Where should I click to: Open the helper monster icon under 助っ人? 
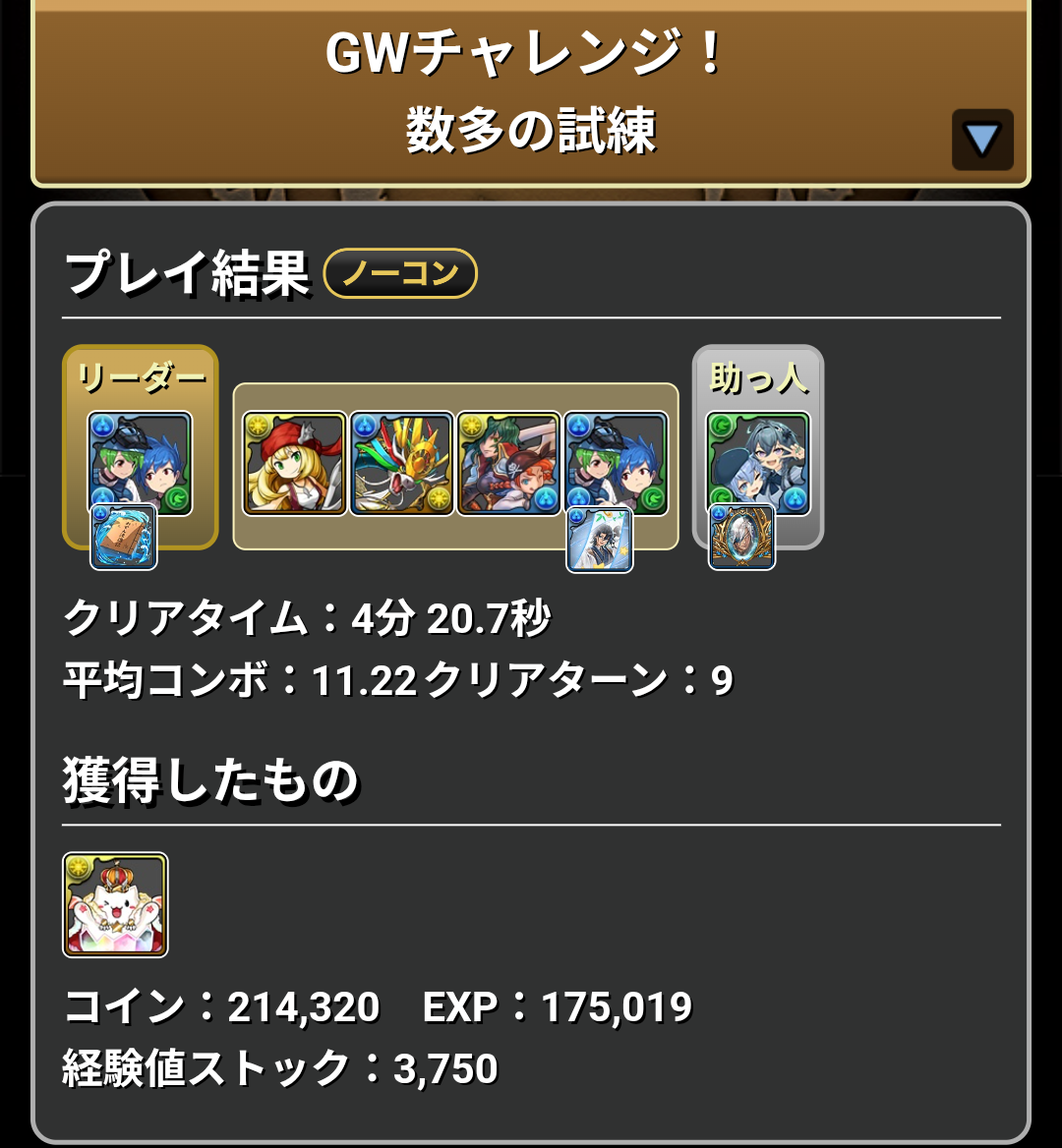(x=757, y=462)
